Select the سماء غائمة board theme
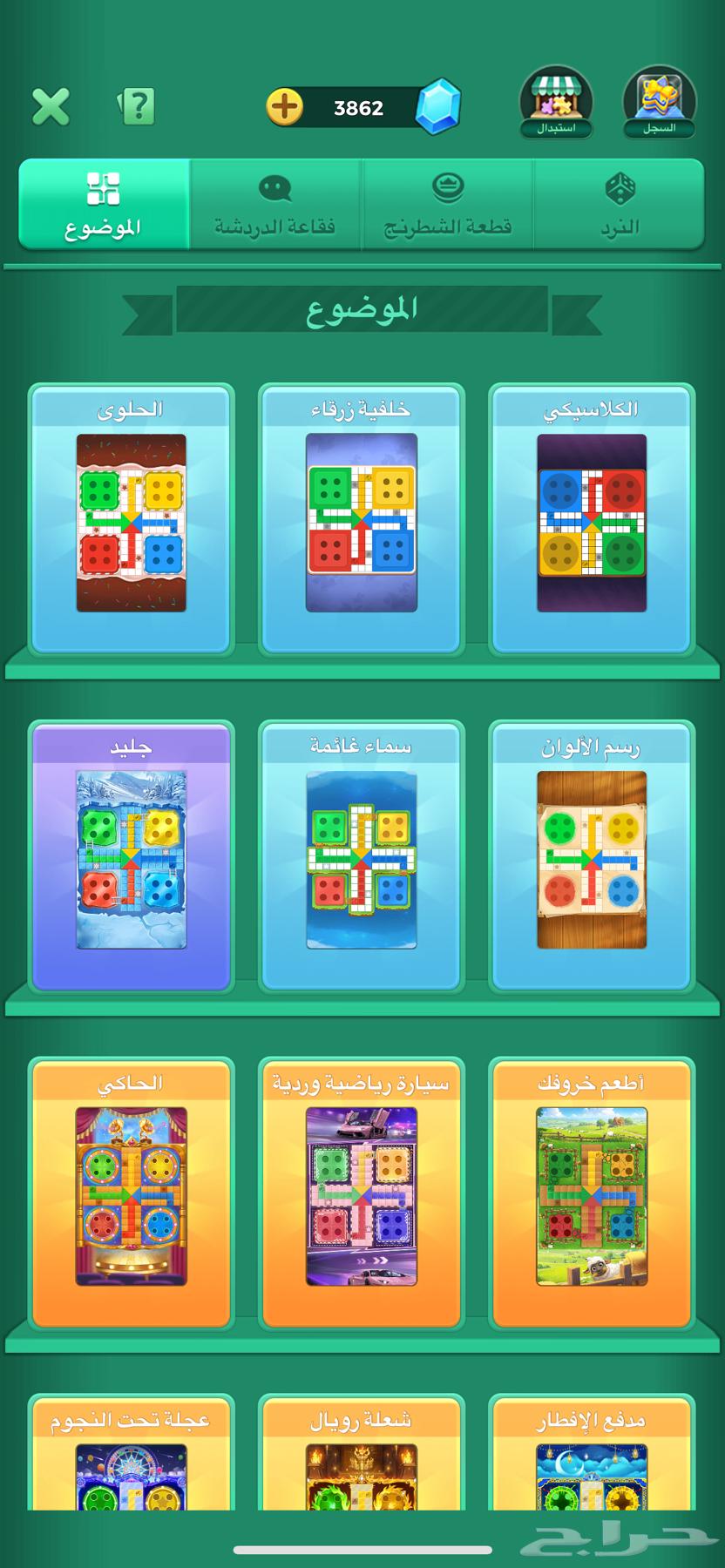 tap(362, 858)
